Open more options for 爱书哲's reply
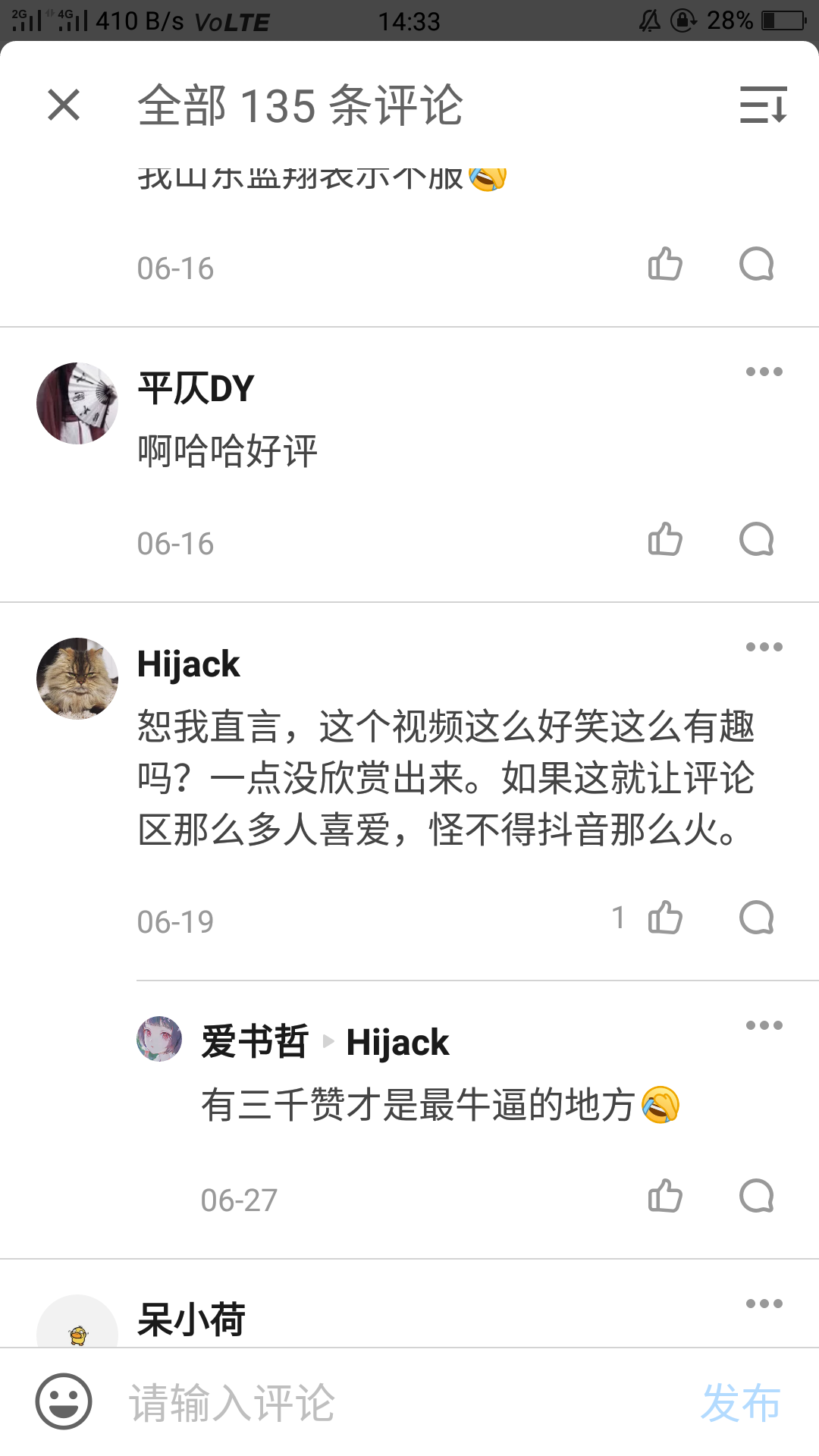819x1456 pixels. pos(764,1025)
